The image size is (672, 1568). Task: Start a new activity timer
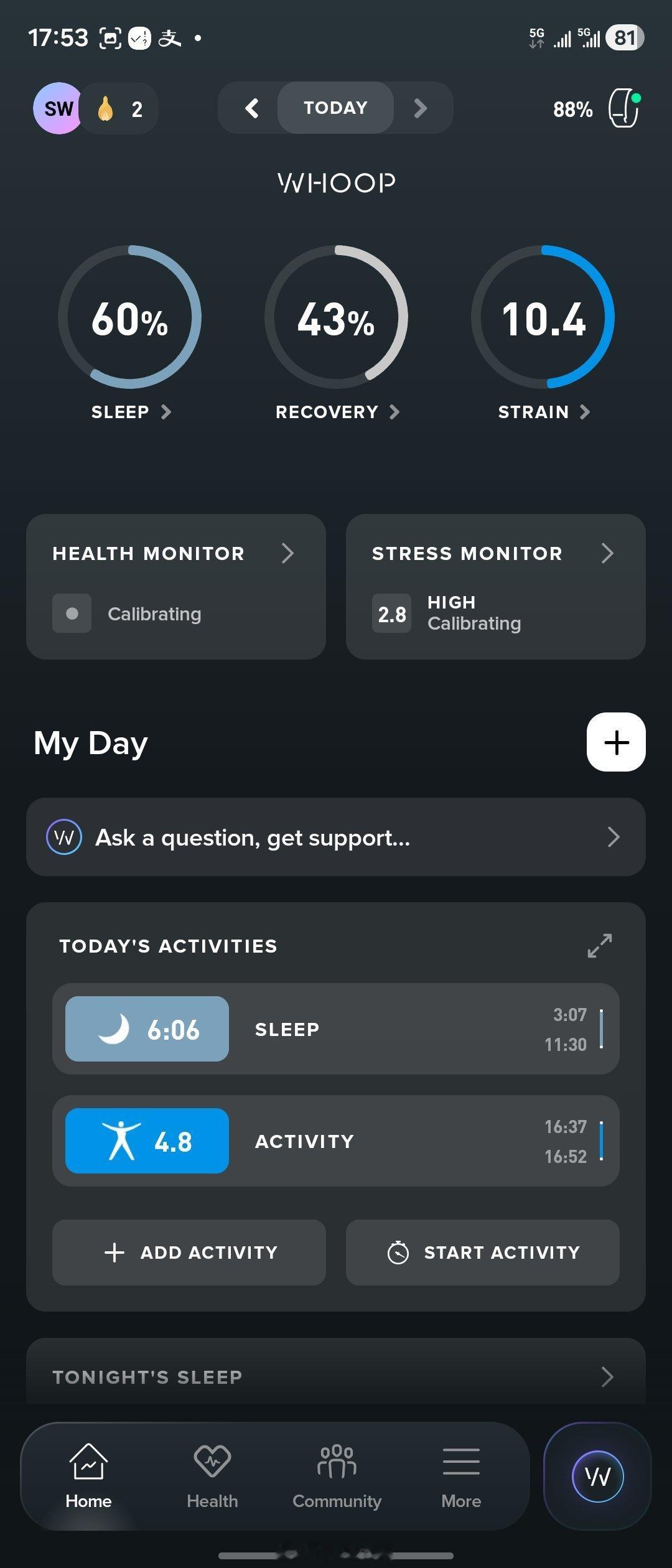pos(483,1252)
